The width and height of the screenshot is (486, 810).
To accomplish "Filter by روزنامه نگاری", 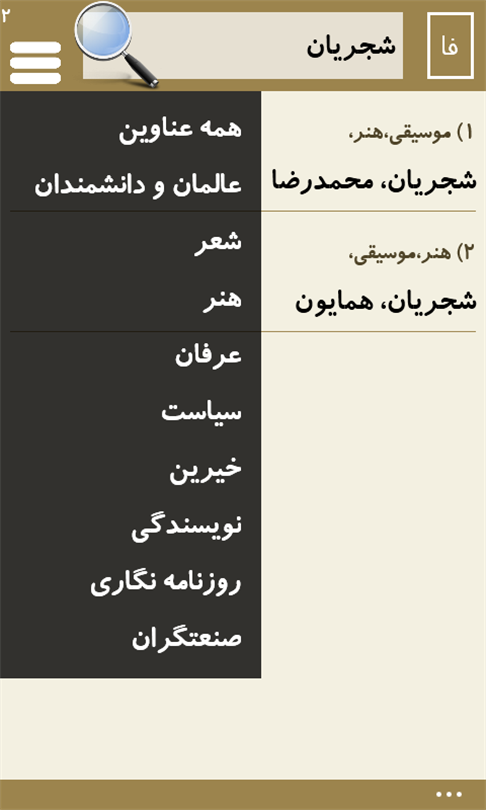I will coord(166,583).
